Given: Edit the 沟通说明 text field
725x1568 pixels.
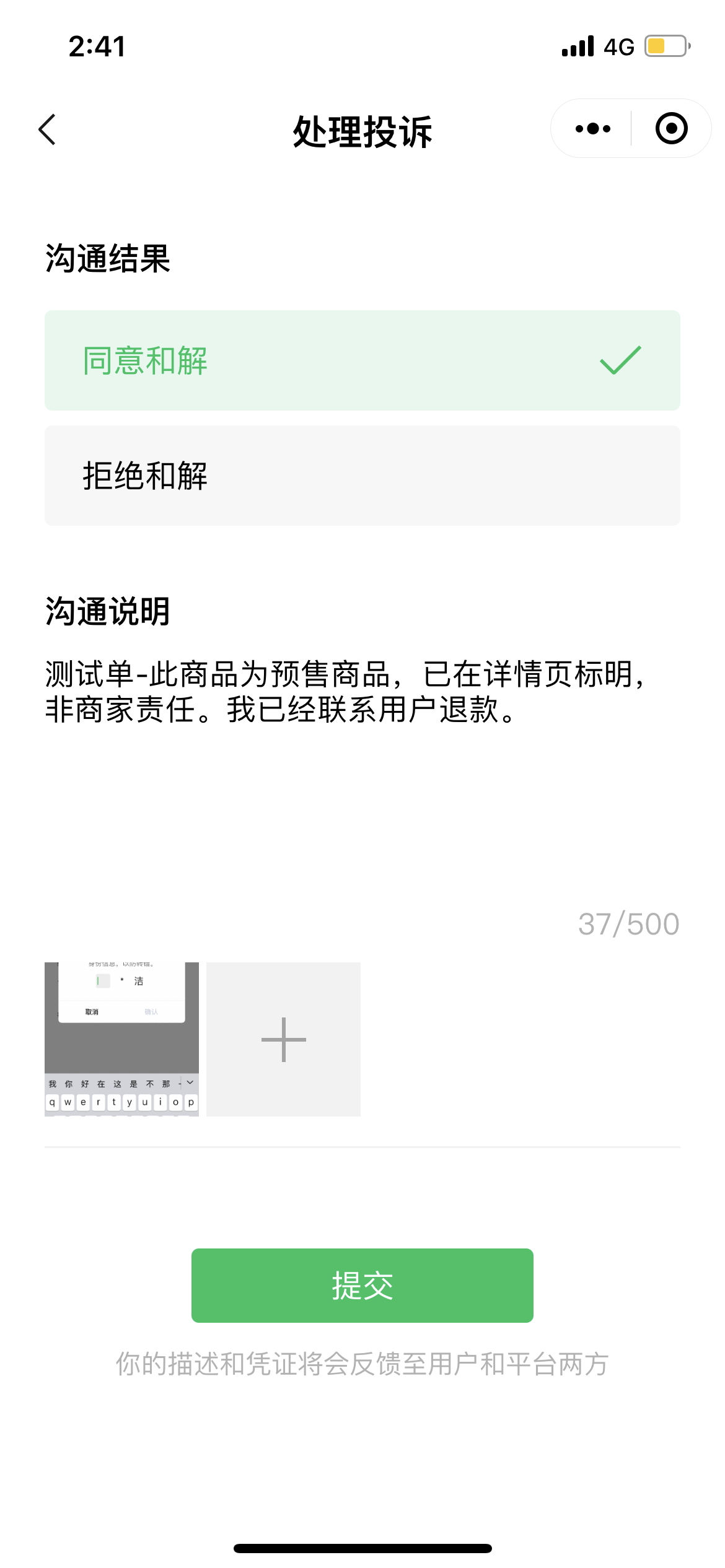Looking at the screenshot, I should point(362,780).
